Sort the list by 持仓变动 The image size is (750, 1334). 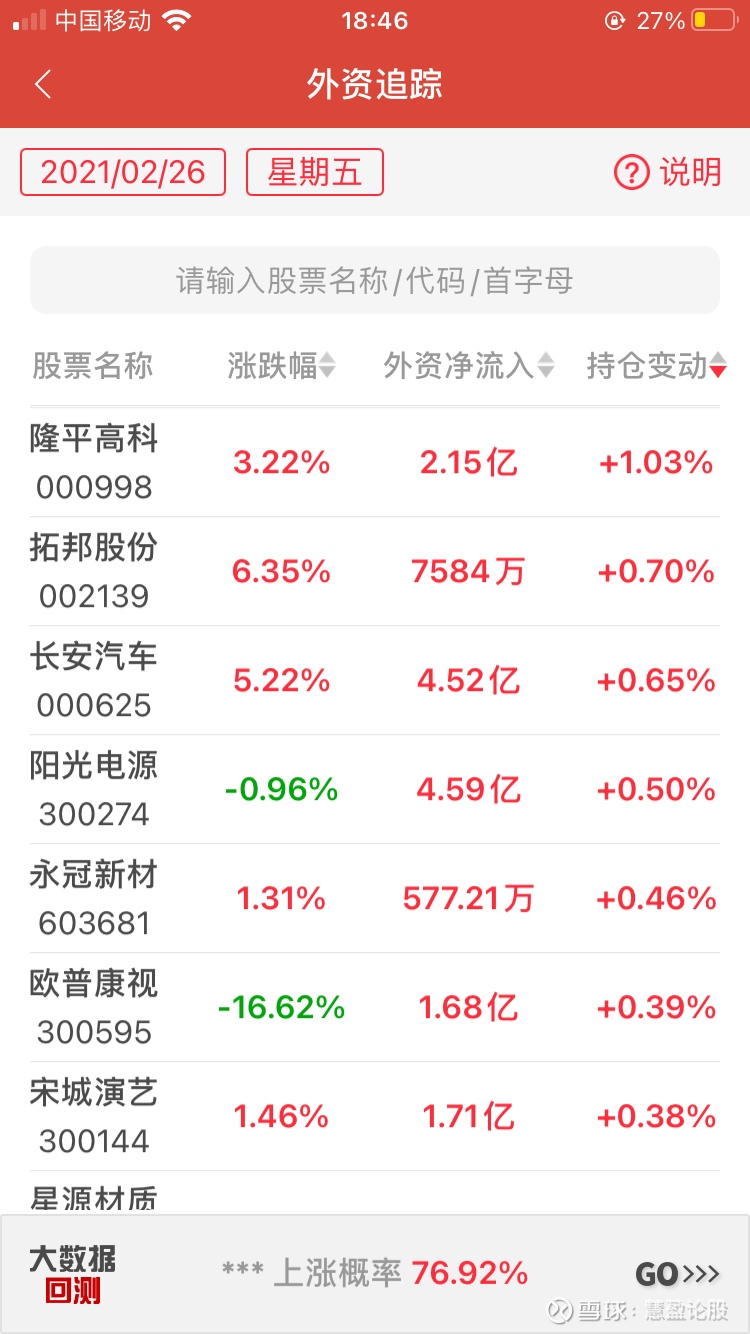coord(657,366)
